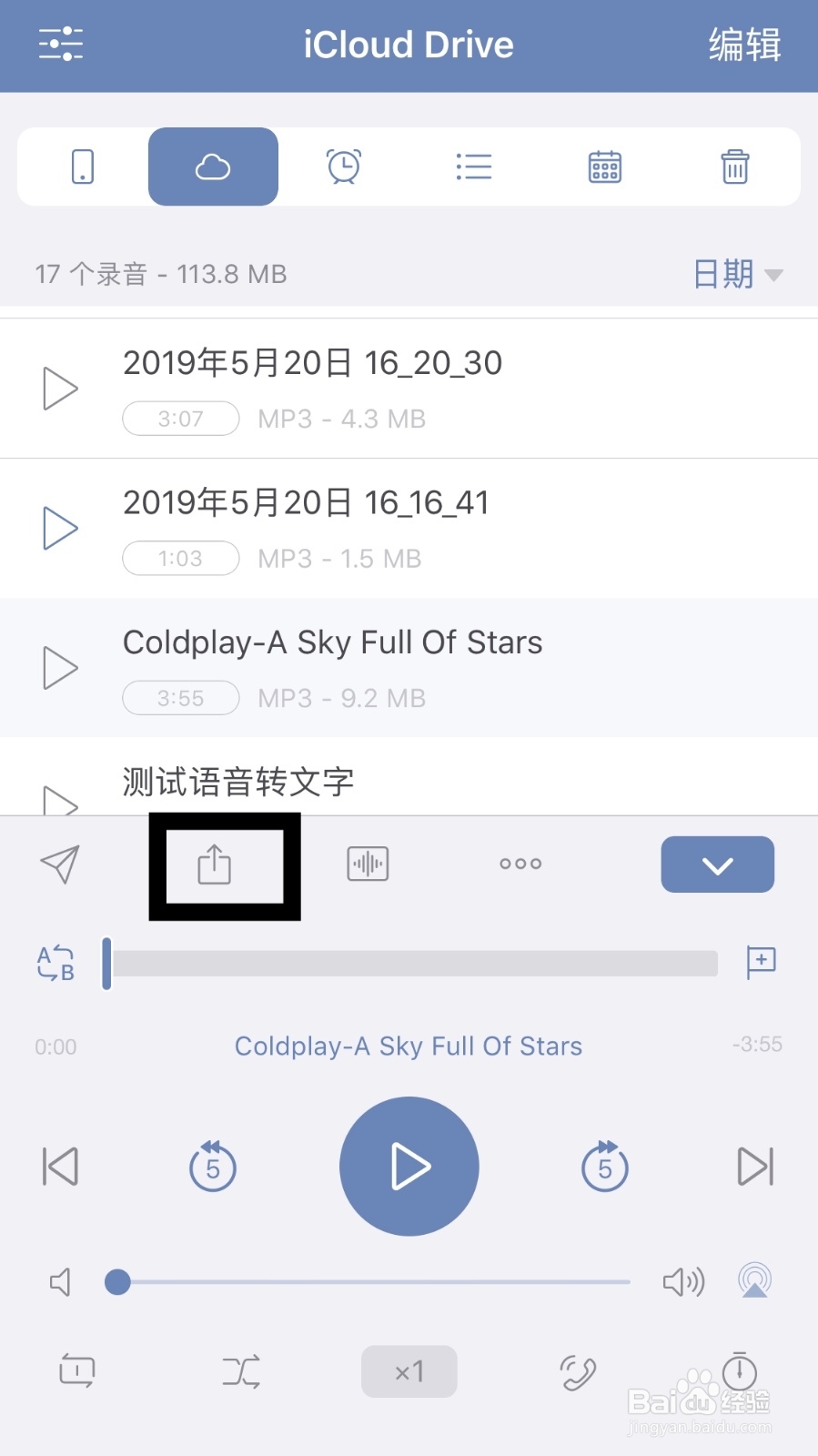
Task: Switch to the iCloud recordings tab
Action: pos(213,167)
